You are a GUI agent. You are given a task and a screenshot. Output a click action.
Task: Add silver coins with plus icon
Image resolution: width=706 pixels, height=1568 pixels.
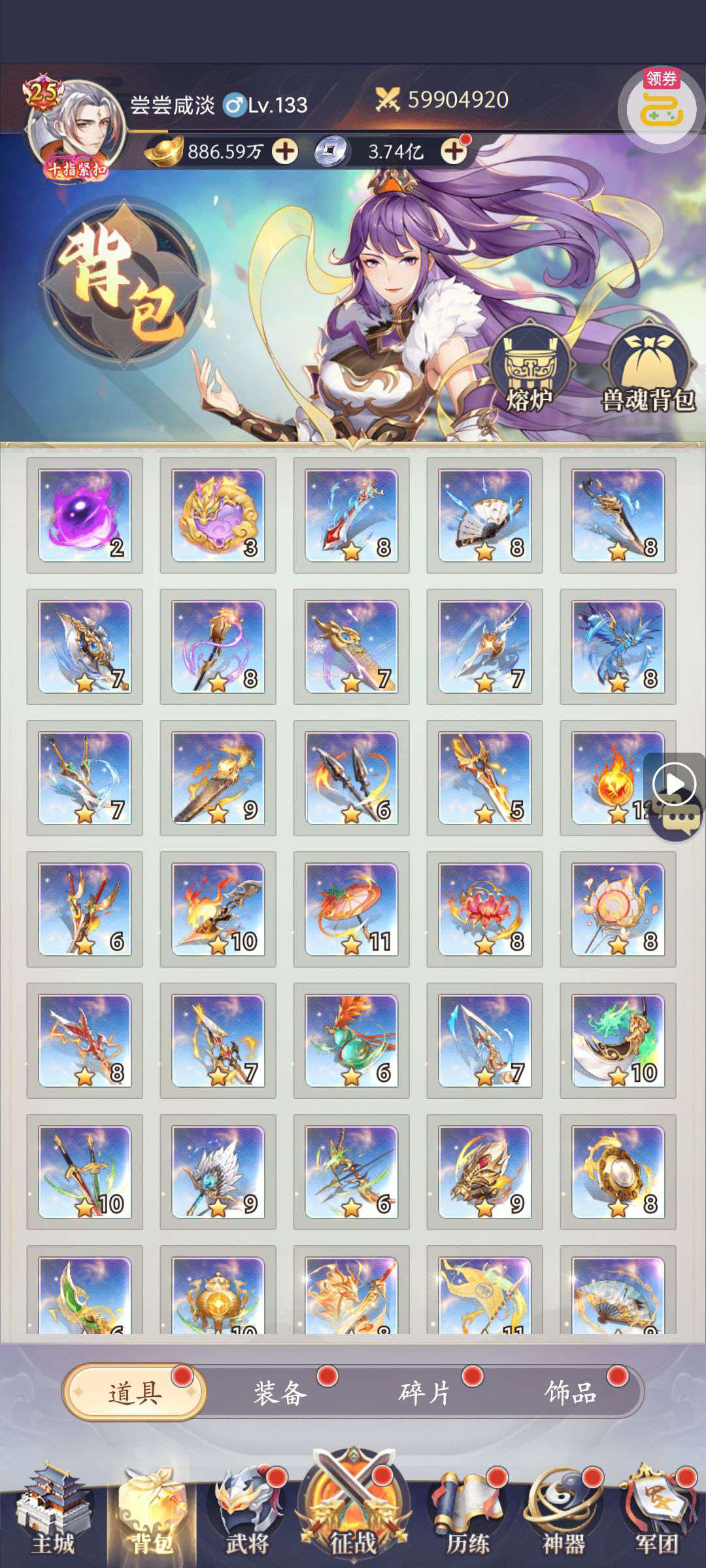coord(454,152)
